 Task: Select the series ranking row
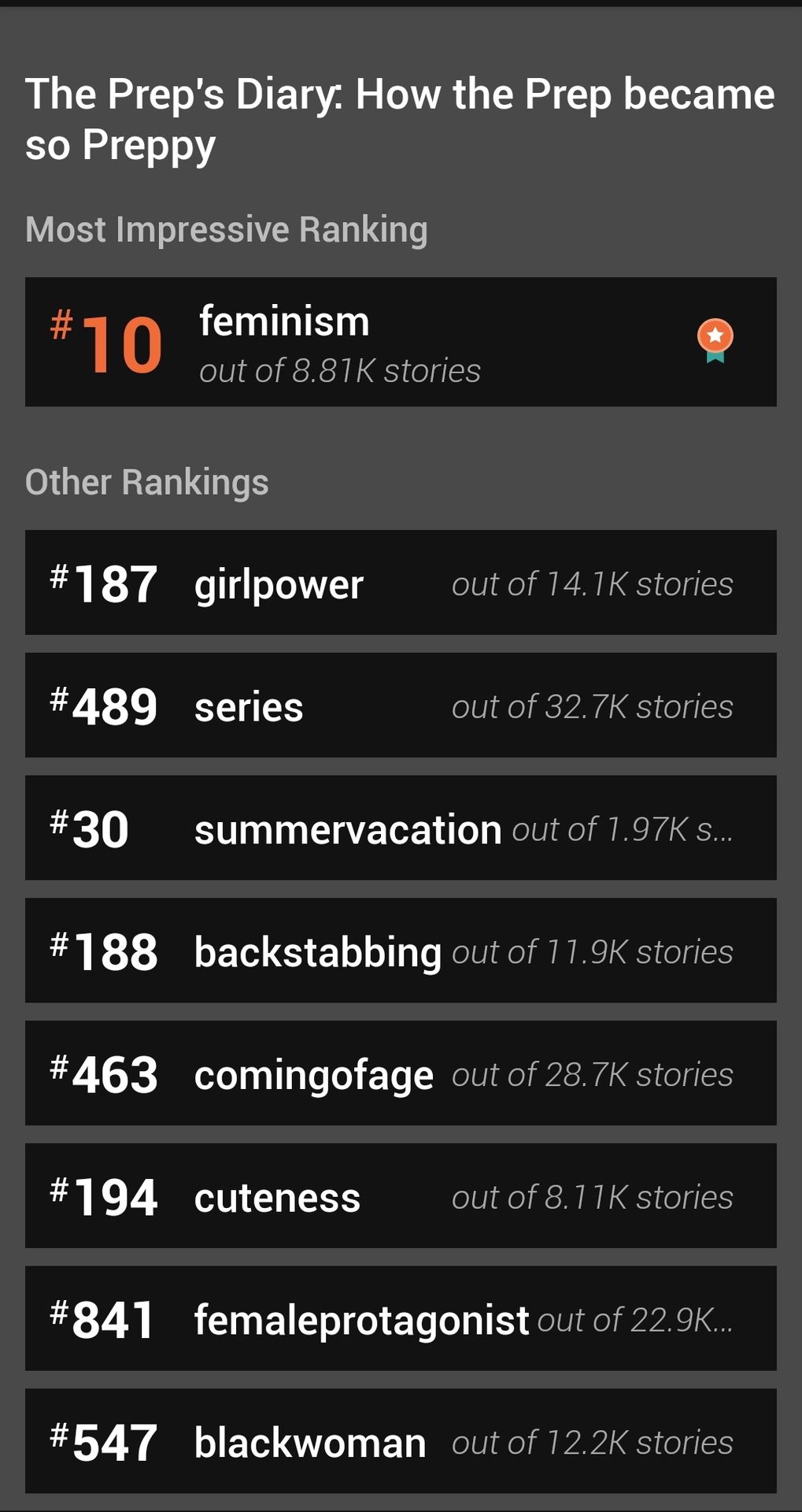click(x=401, y=706)
